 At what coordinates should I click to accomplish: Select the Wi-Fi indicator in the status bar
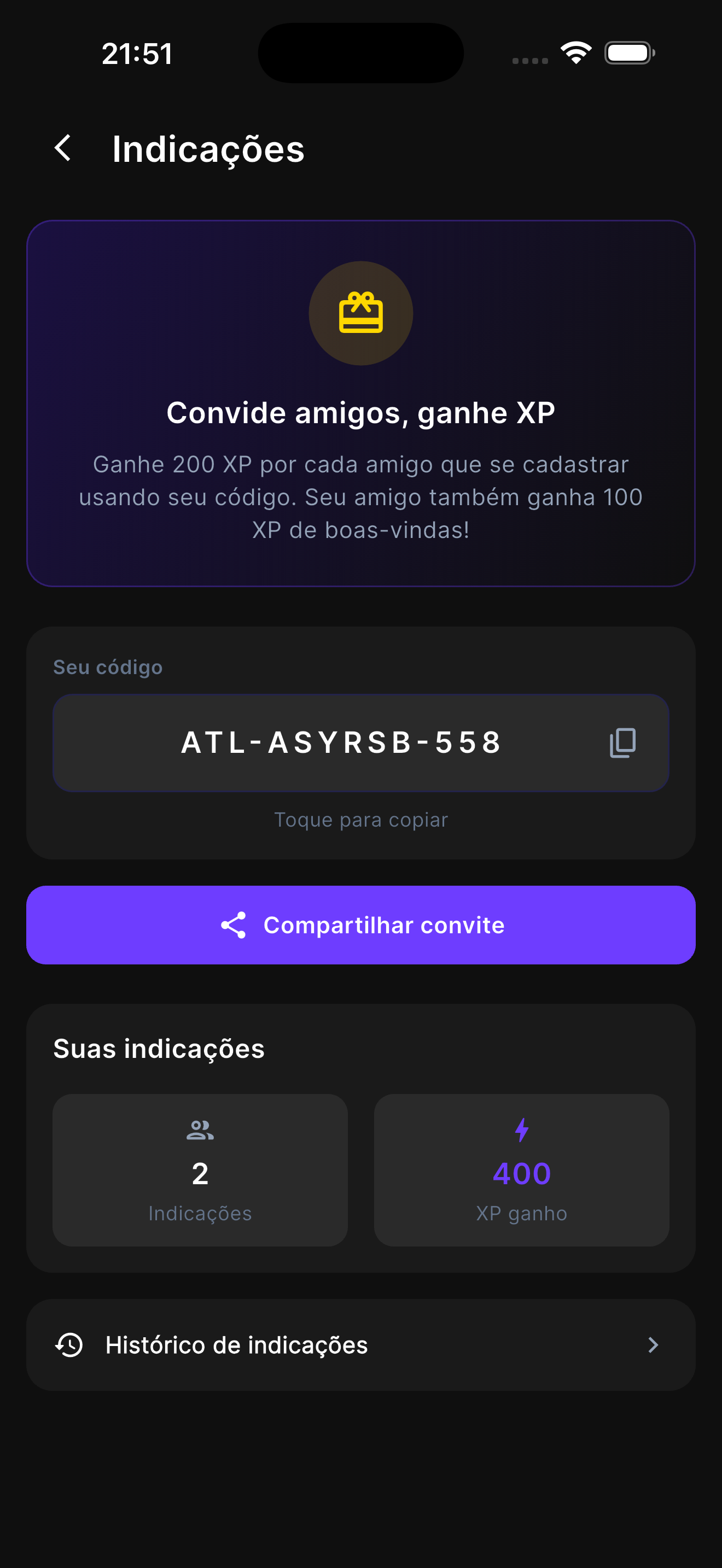point(575,53)
